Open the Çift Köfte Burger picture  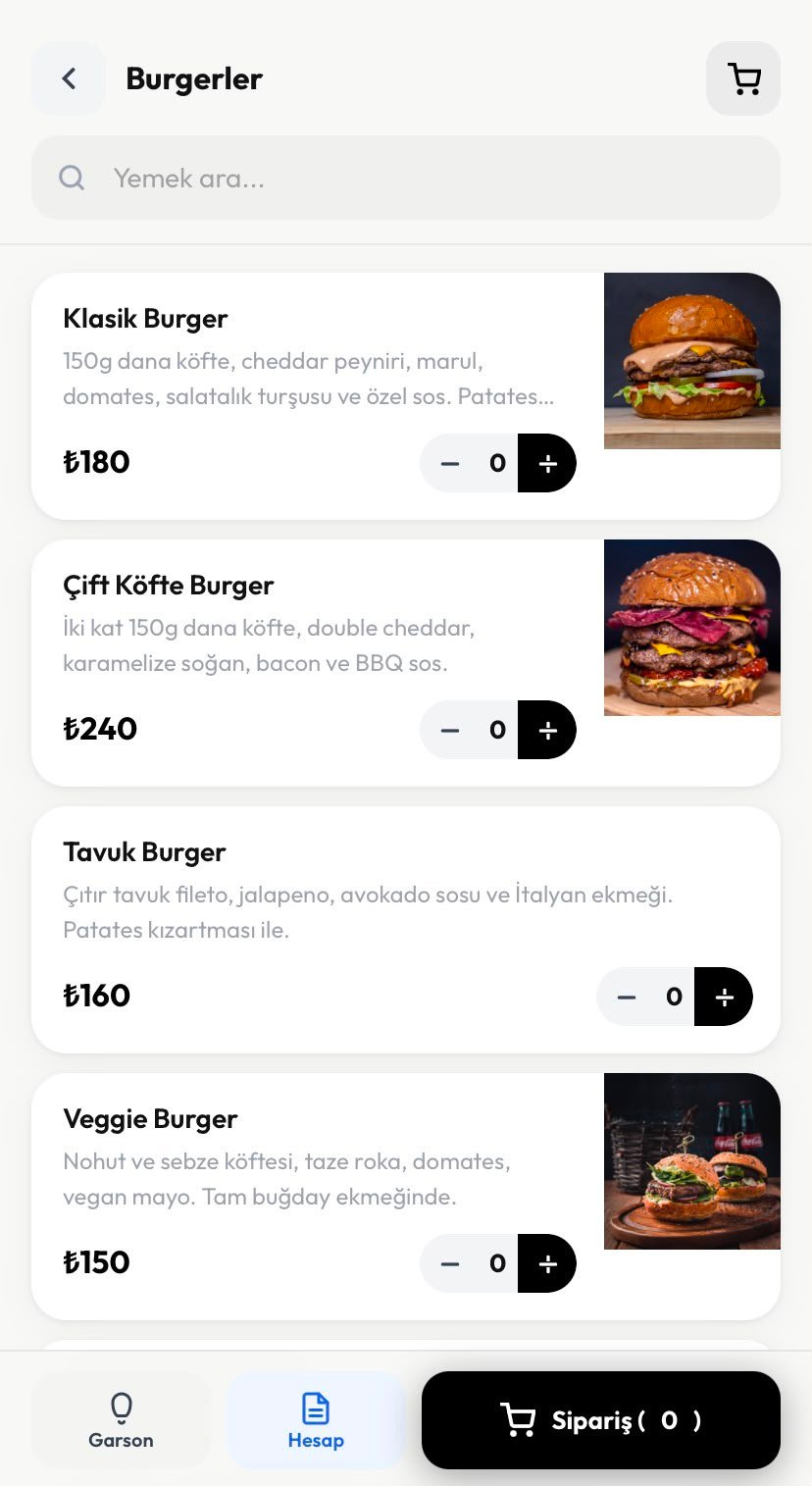tap(692, 628)
